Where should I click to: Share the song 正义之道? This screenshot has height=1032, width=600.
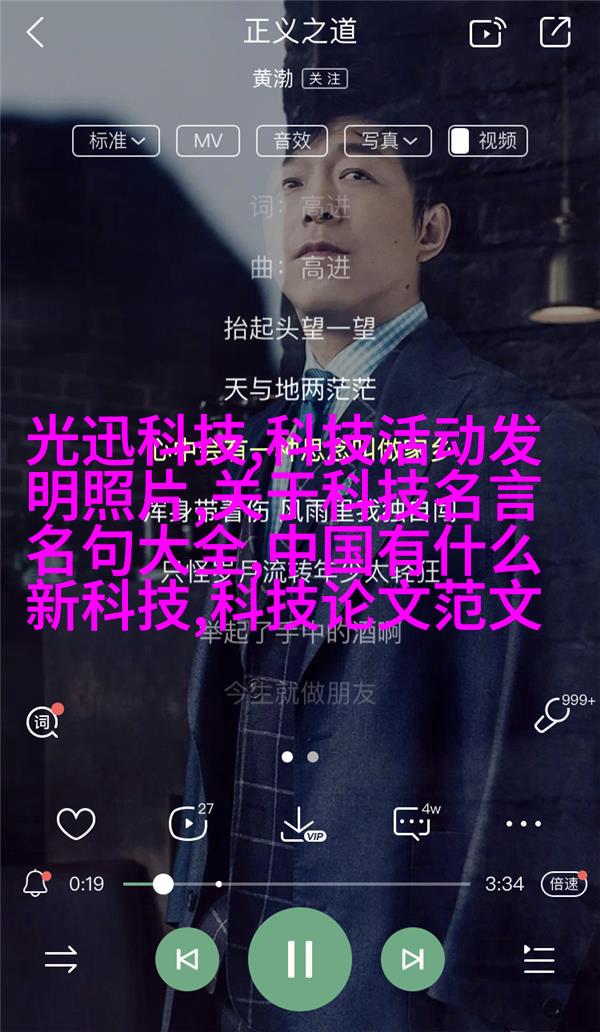pyautogui.click(x=554, y=33)
